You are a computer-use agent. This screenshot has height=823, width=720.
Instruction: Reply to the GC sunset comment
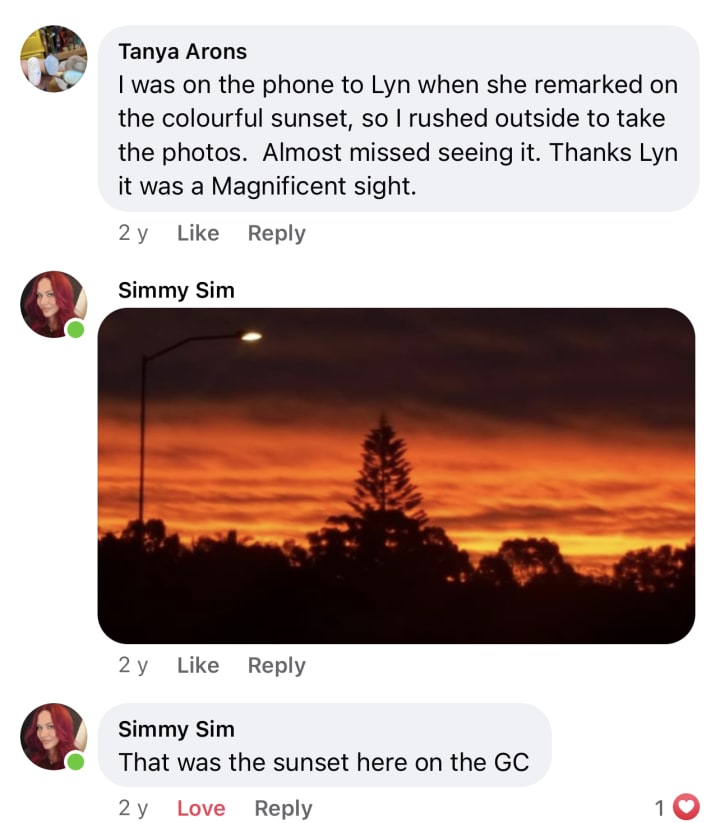(283, 808)
